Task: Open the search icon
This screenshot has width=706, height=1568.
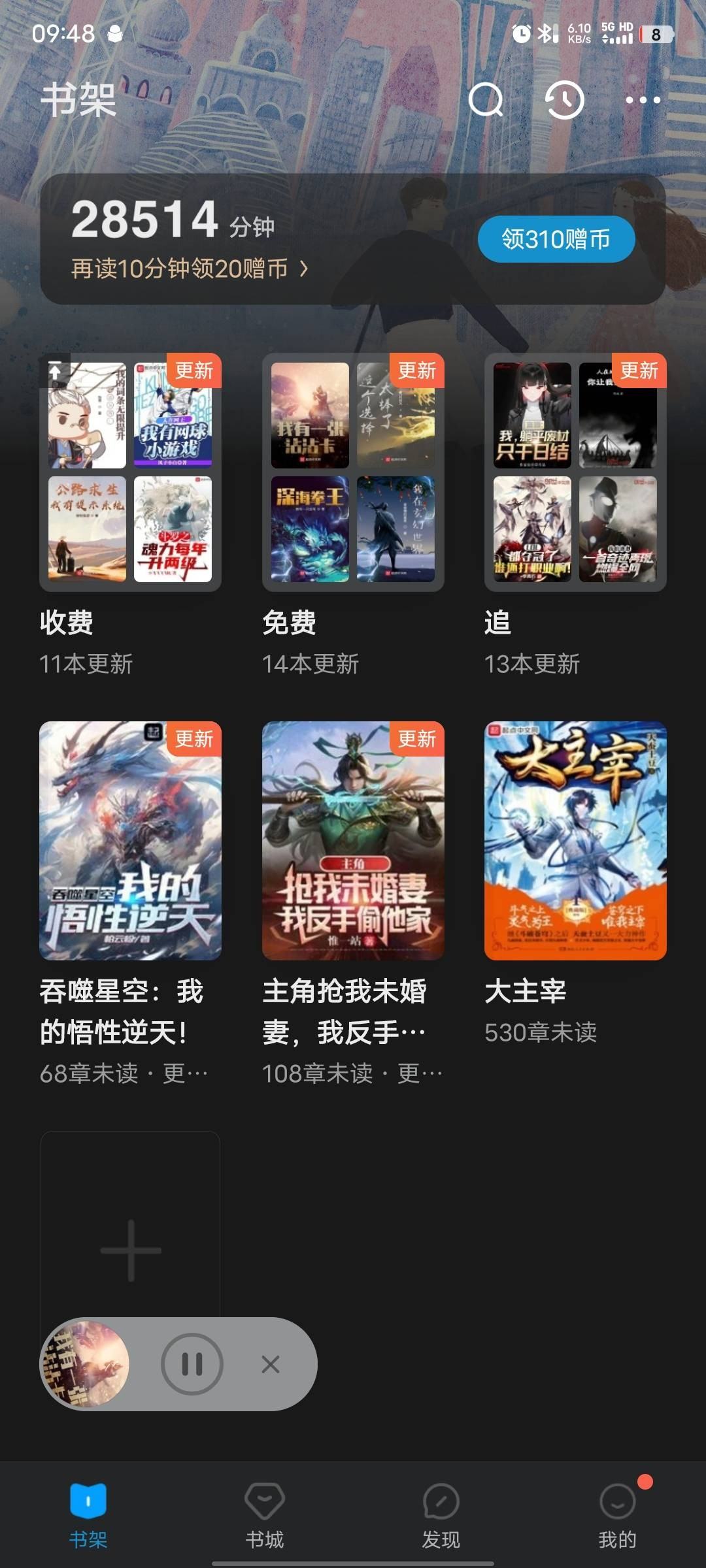Action: pos(486,100)
